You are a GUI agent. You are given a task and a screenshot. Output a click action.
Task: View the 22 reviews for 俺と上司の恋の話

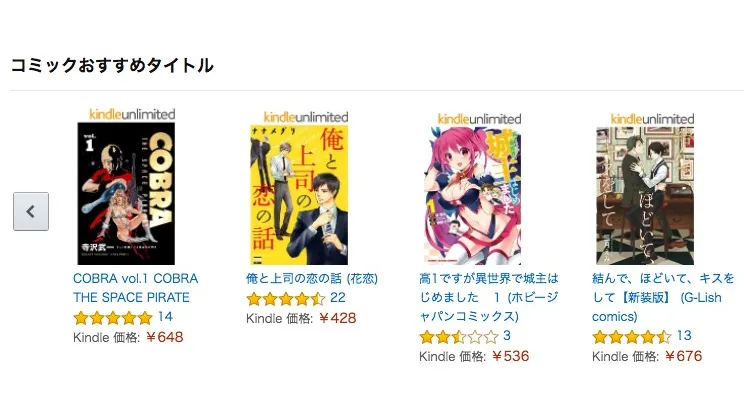tap(338, 298)
